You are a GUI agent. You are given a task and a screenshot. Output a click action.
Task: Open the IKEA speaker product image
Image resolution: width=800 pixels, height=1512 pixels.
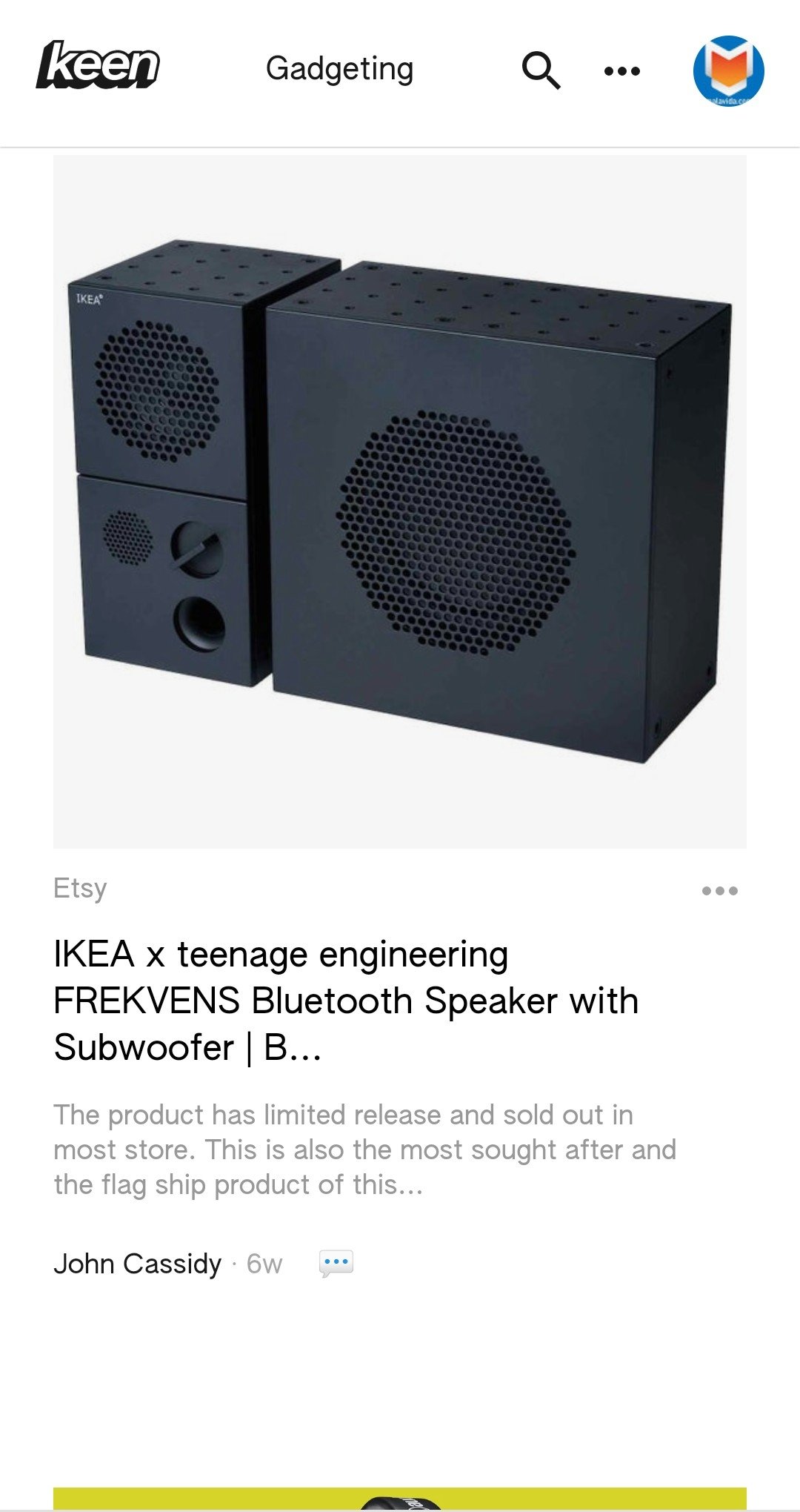tap(400, 502)
